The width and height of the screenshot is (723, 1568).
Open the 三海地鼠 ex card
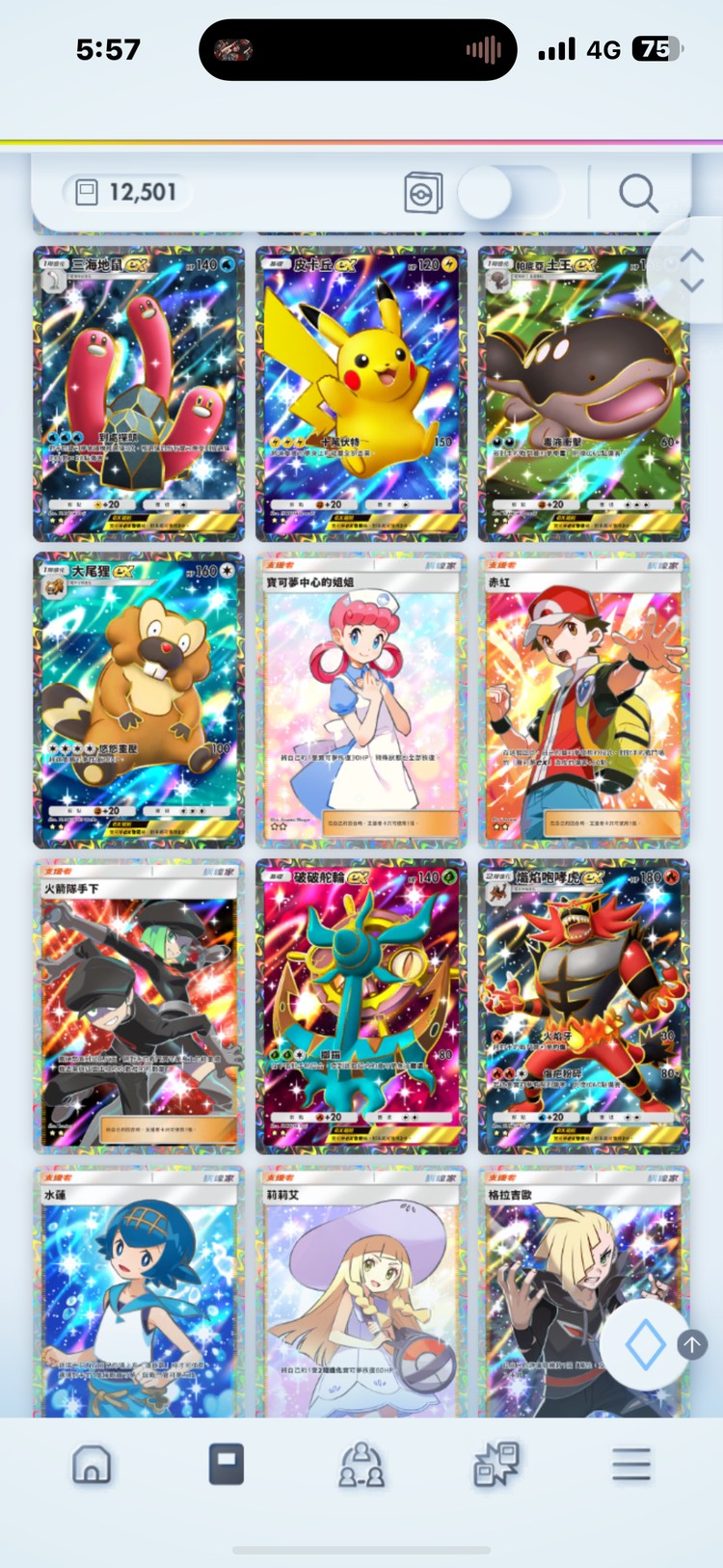139,393
